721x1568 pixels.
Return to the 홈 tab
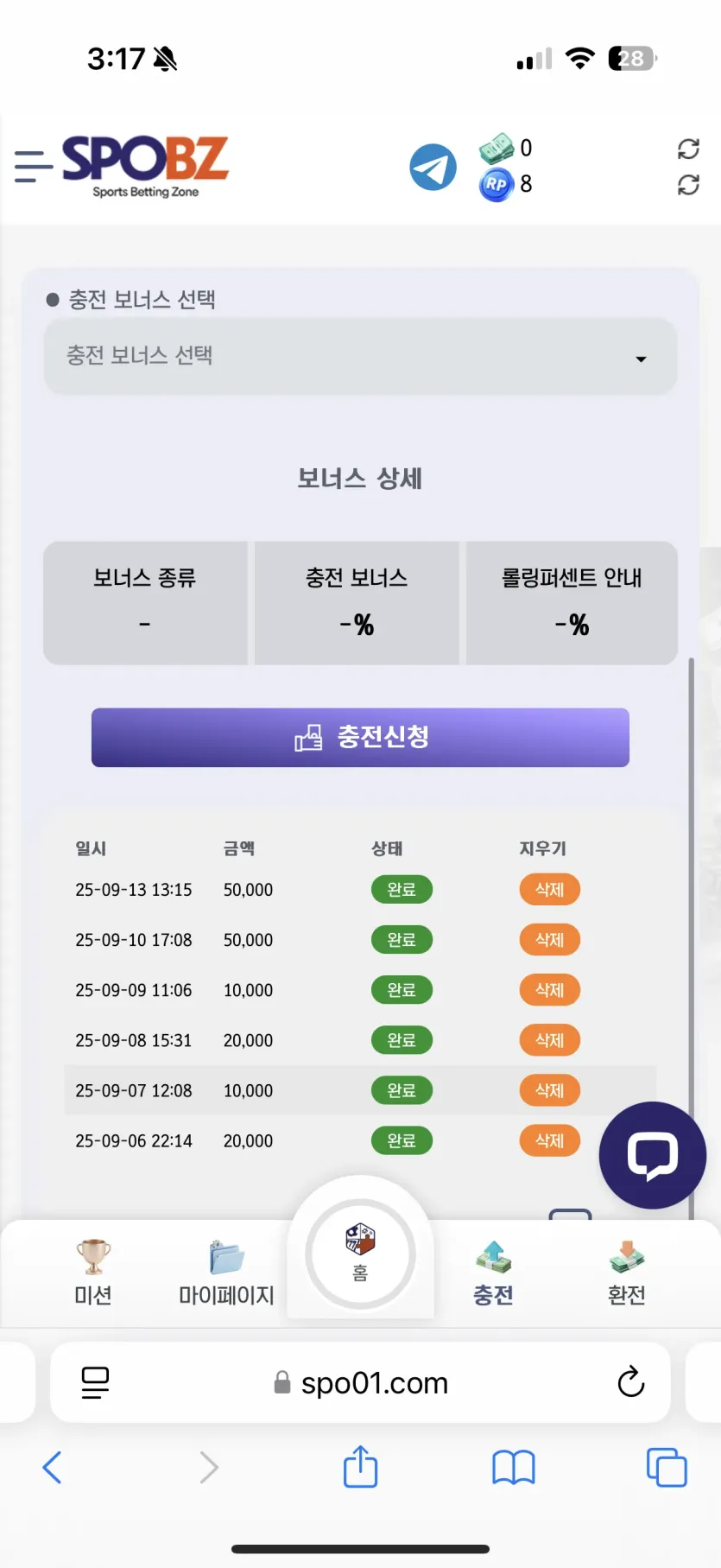pyautogui.click(x=360, y=1254)
